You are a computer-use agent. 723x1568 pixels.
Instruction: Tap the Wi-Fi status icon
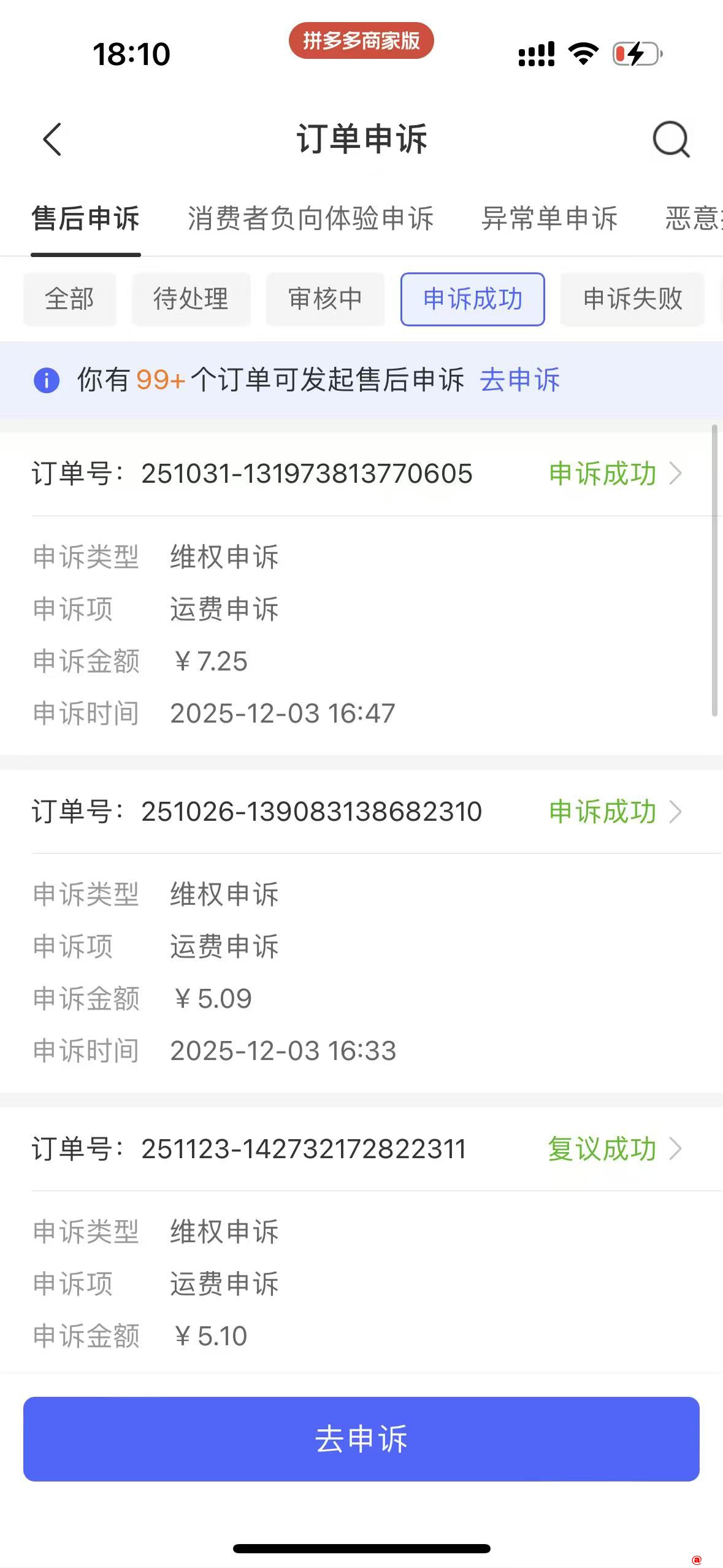pos(581,55)
